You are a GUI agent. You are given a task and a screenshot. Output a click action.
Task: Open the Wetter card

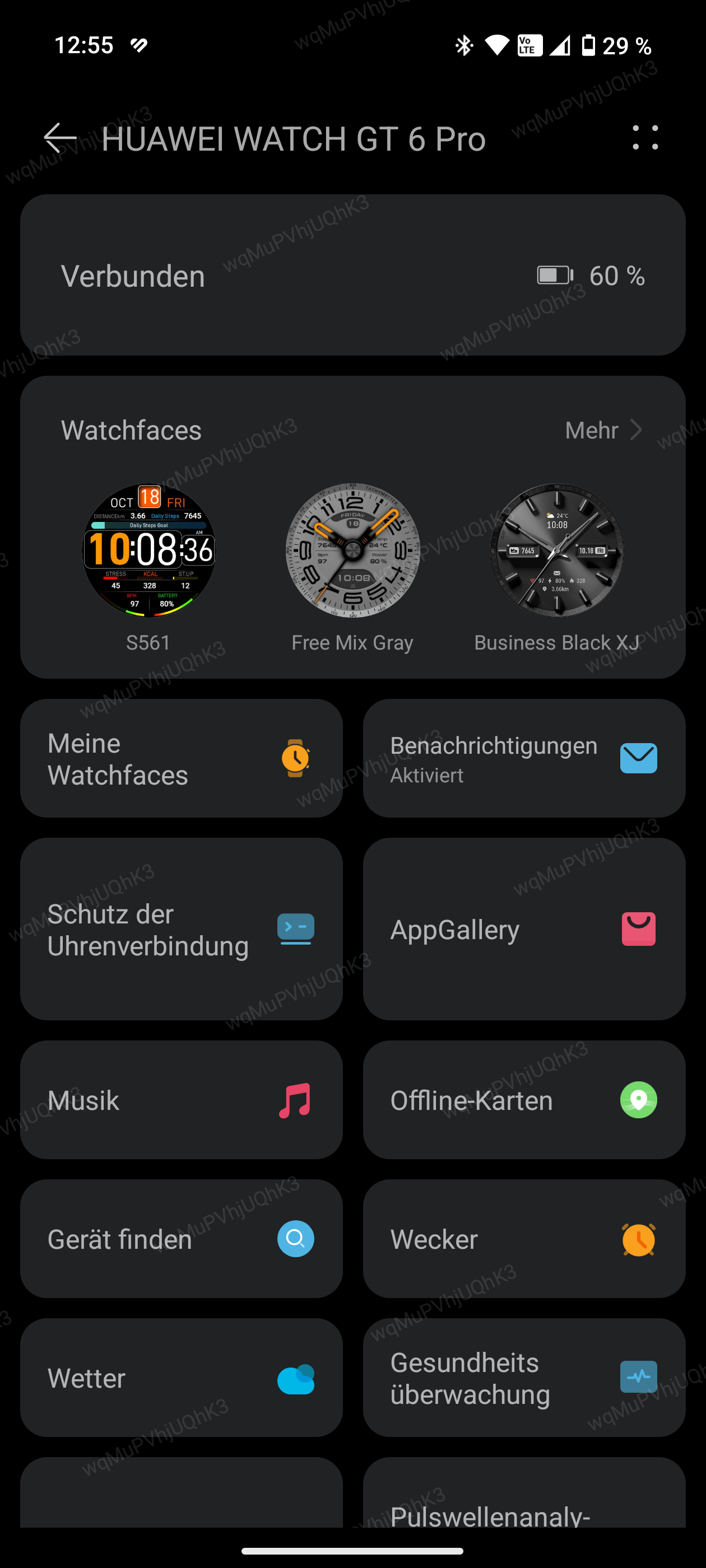(181, 1378)
